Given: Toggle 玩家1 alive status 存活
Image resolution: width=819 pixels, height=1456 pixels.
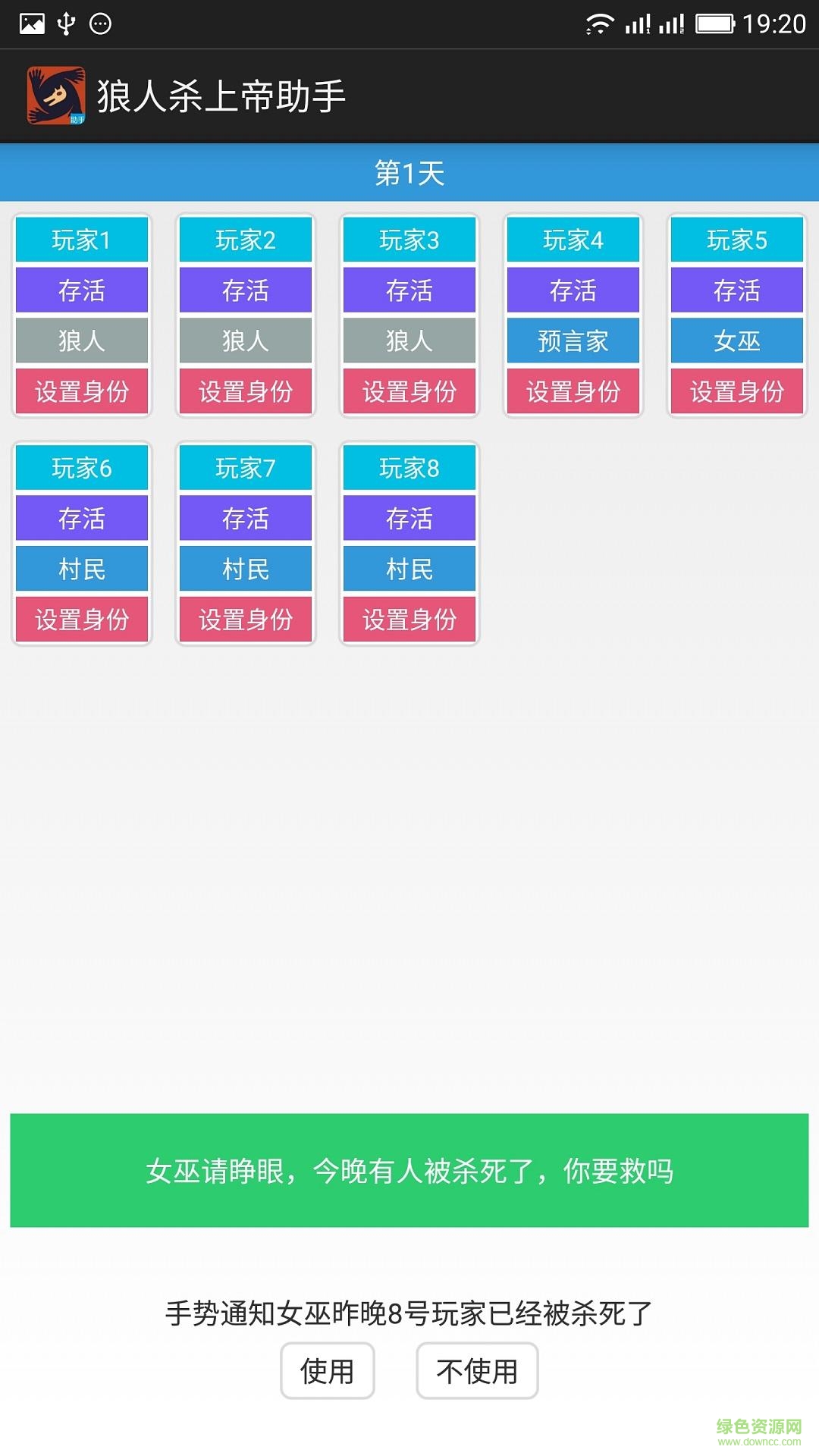Looking at the screenshot, I should pyautogui.click(x=81, y=290).
